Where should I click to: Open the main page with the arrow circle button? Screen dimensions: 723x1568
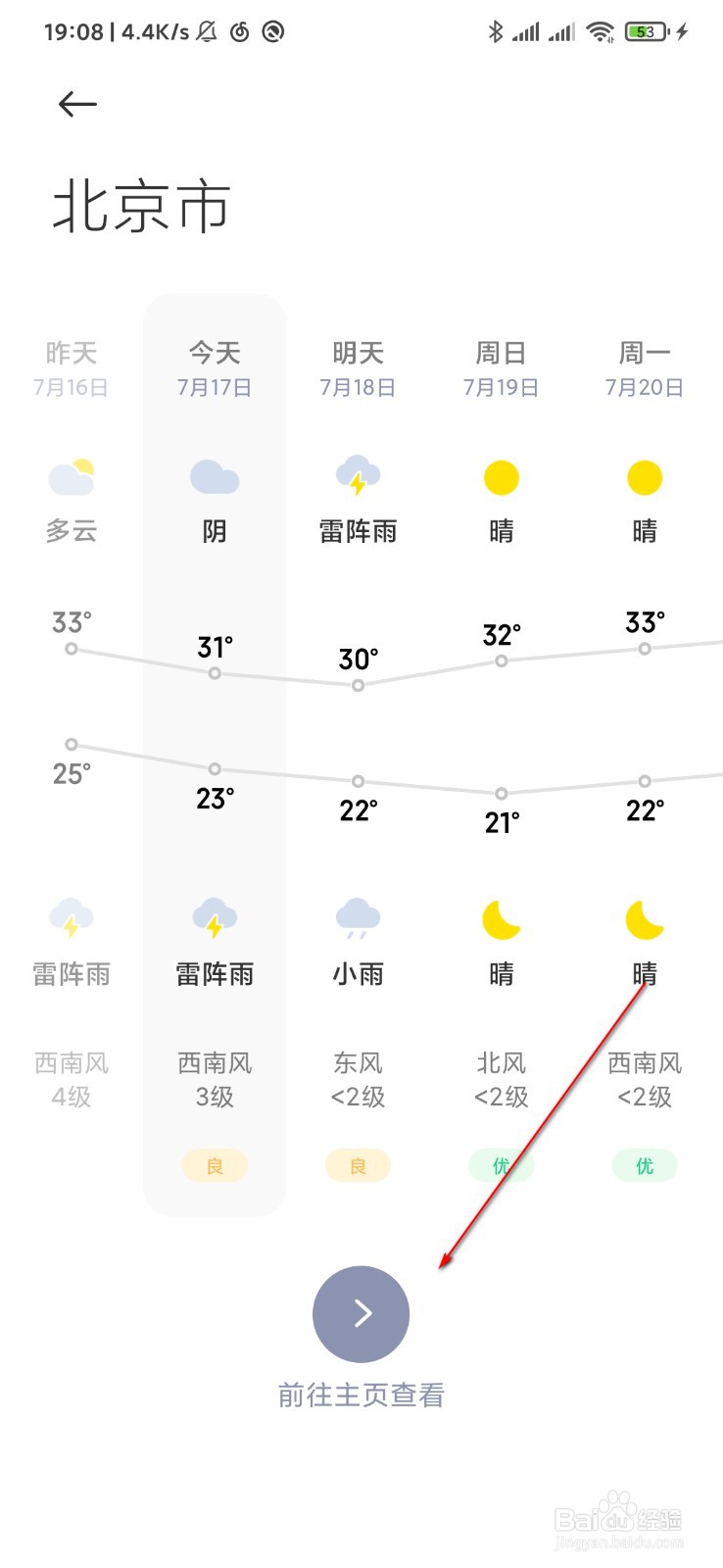point(361,1314)
